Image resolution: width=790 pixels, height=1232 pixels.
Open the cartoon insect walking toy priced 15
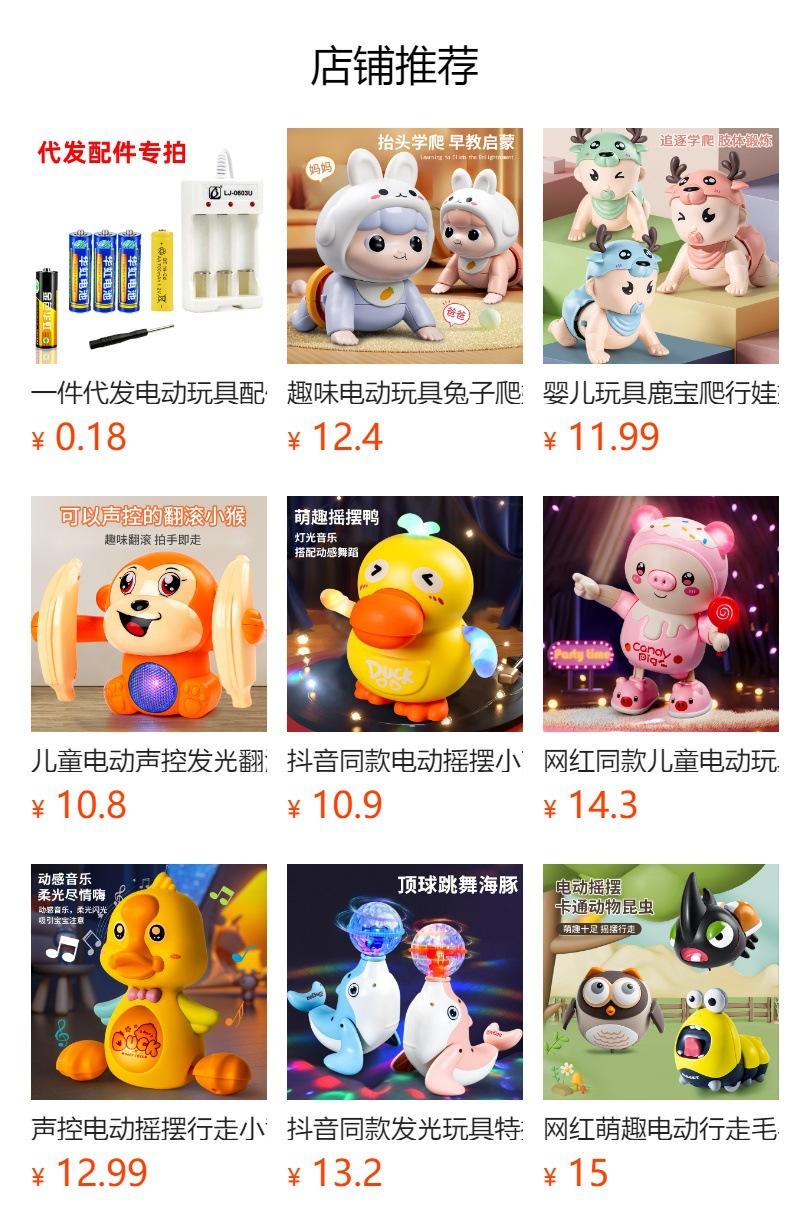coord(661,982)
